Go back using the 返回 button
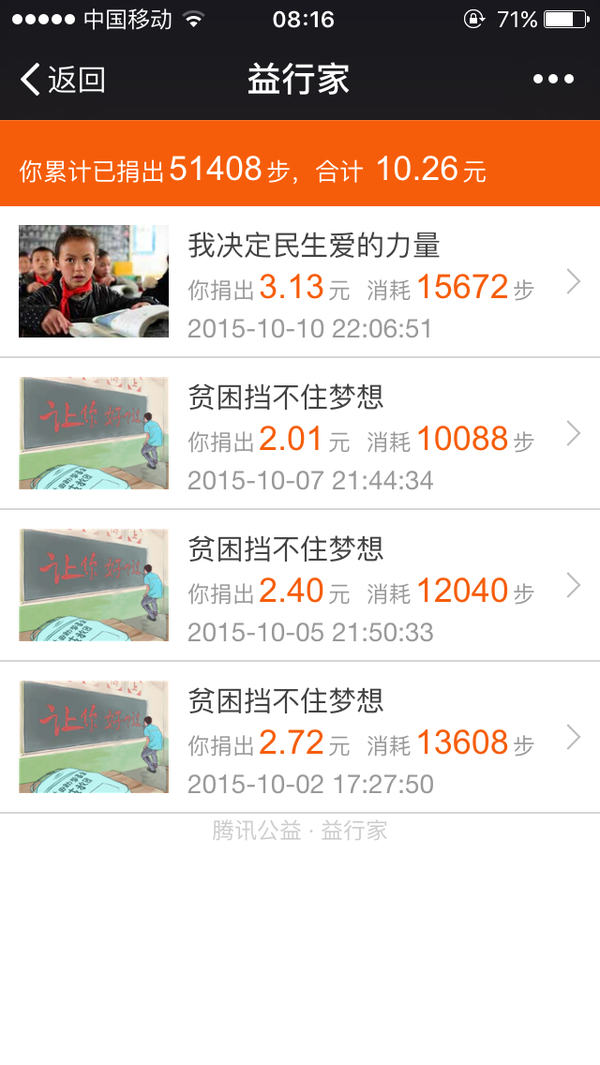Image resolution: width=600 pixels, height=1065 pixels. coord(63,79)
